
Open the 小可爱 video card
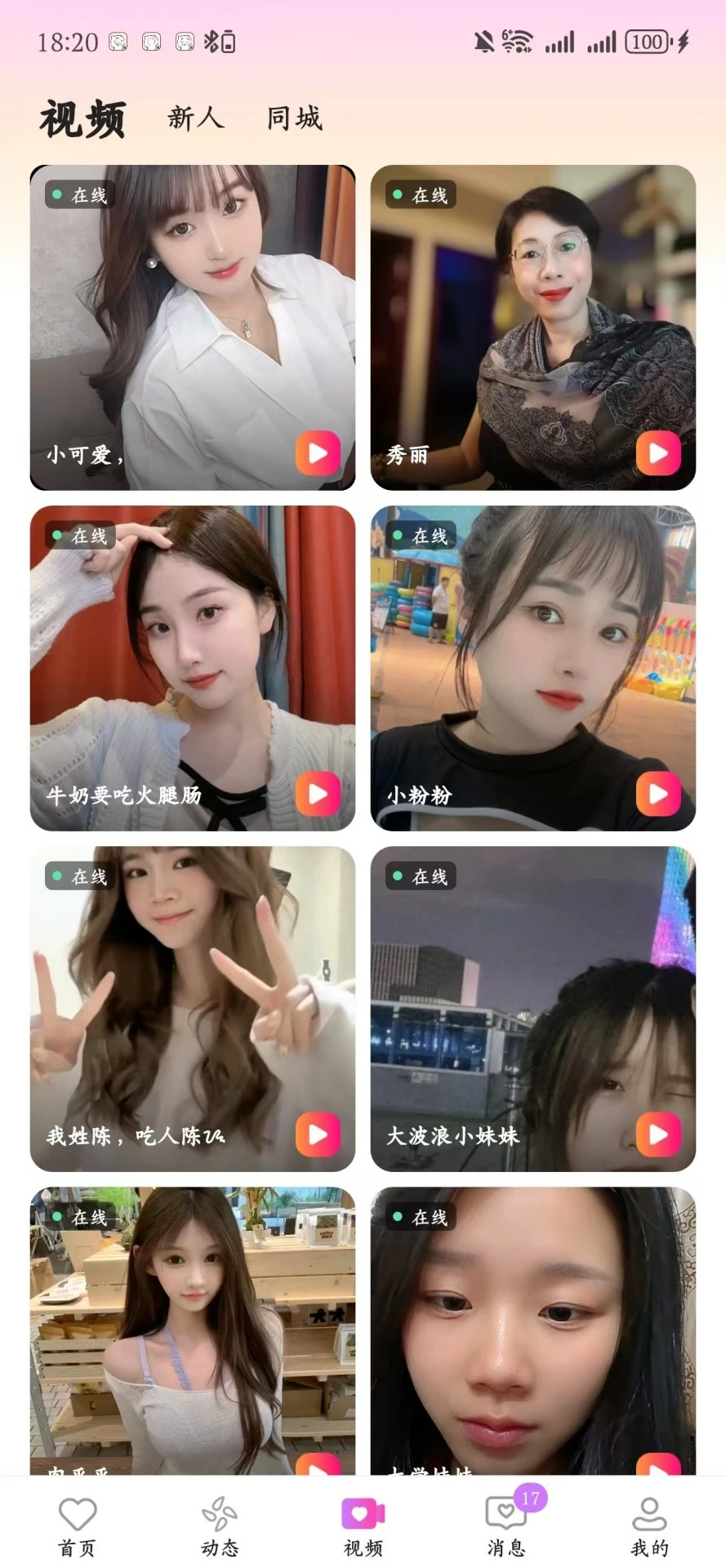[x=192, y=327]
